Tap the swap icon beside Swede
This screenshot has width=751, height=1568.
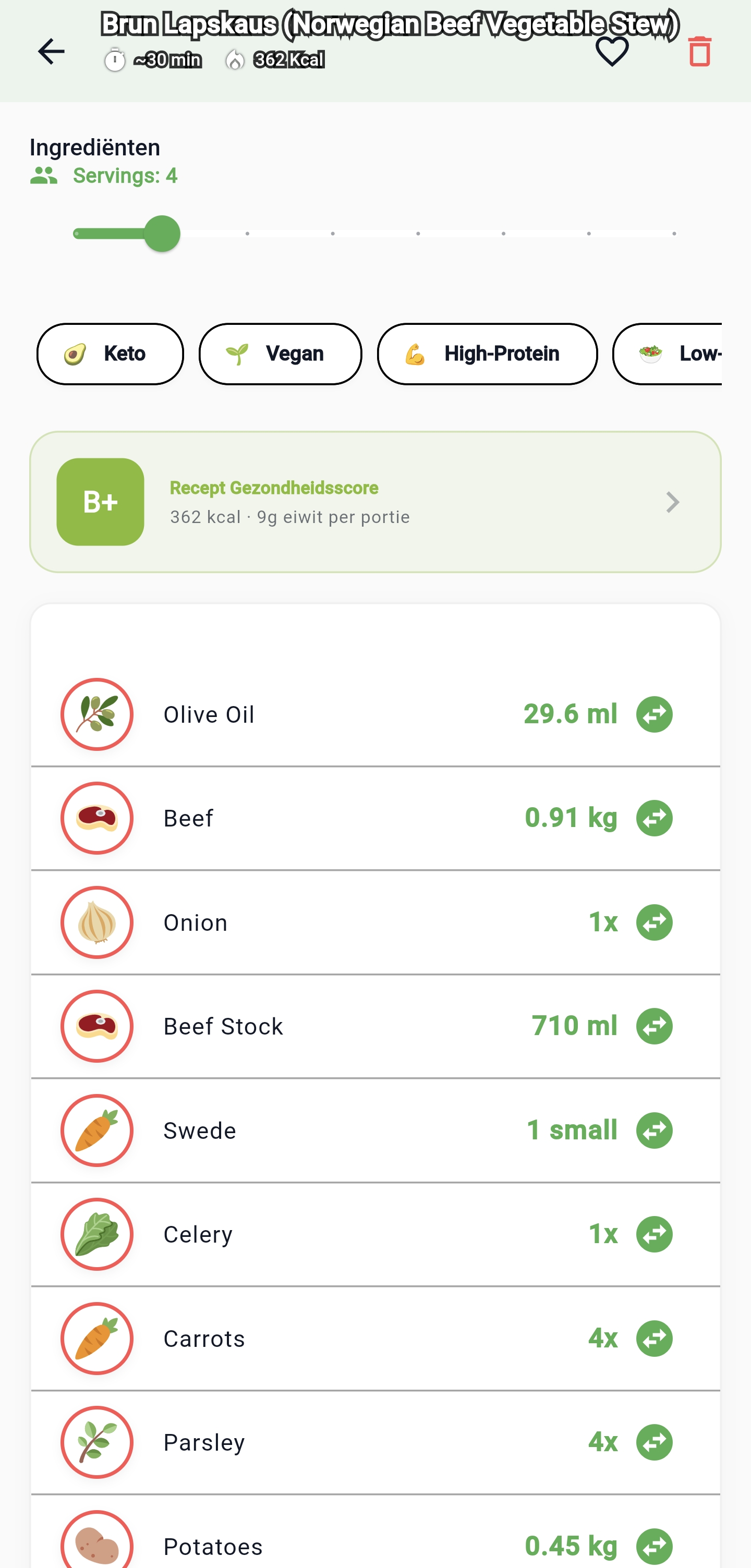653,1130
